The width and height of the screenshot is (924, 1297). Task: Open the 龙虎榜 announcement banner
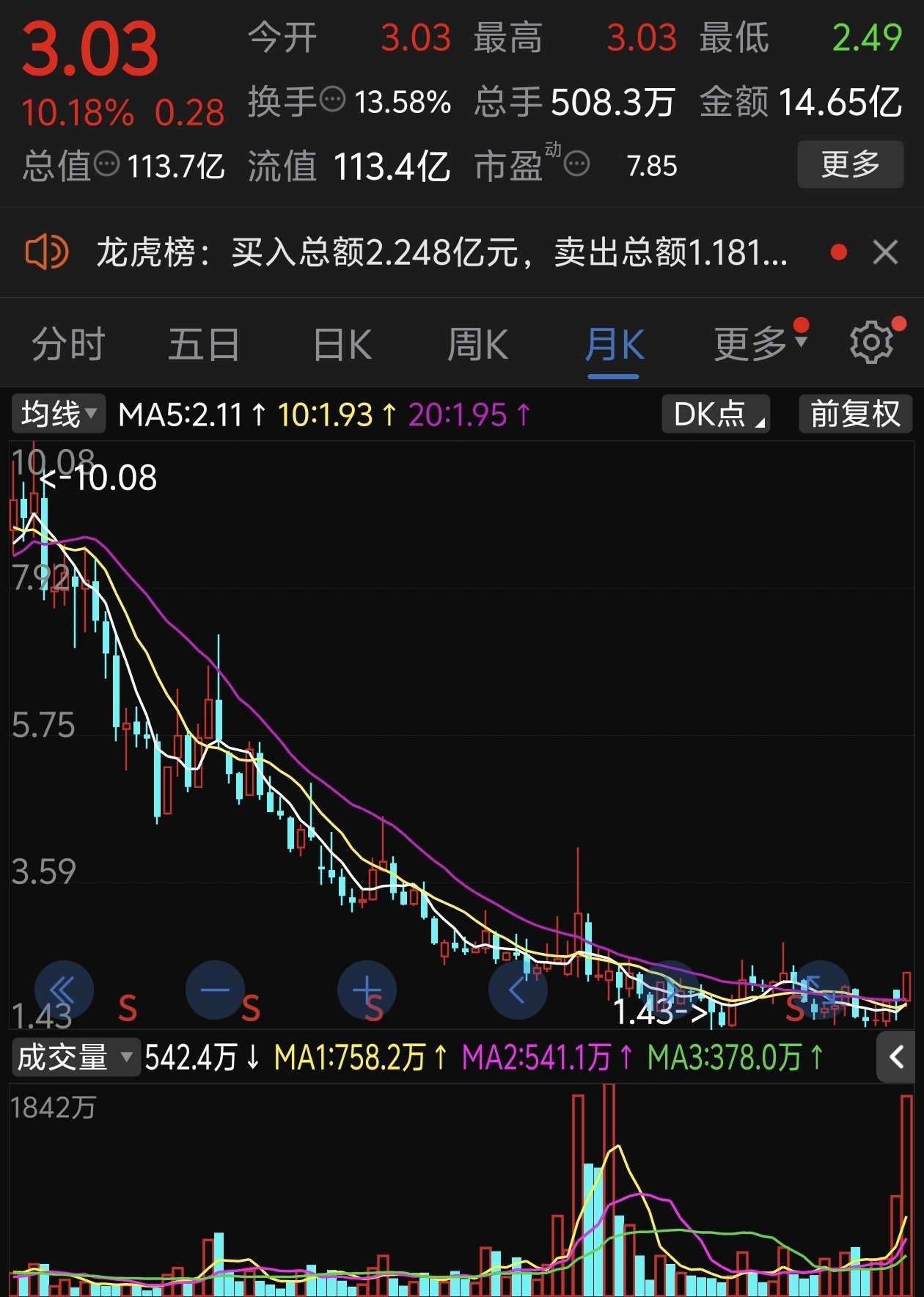pos(440,253)
